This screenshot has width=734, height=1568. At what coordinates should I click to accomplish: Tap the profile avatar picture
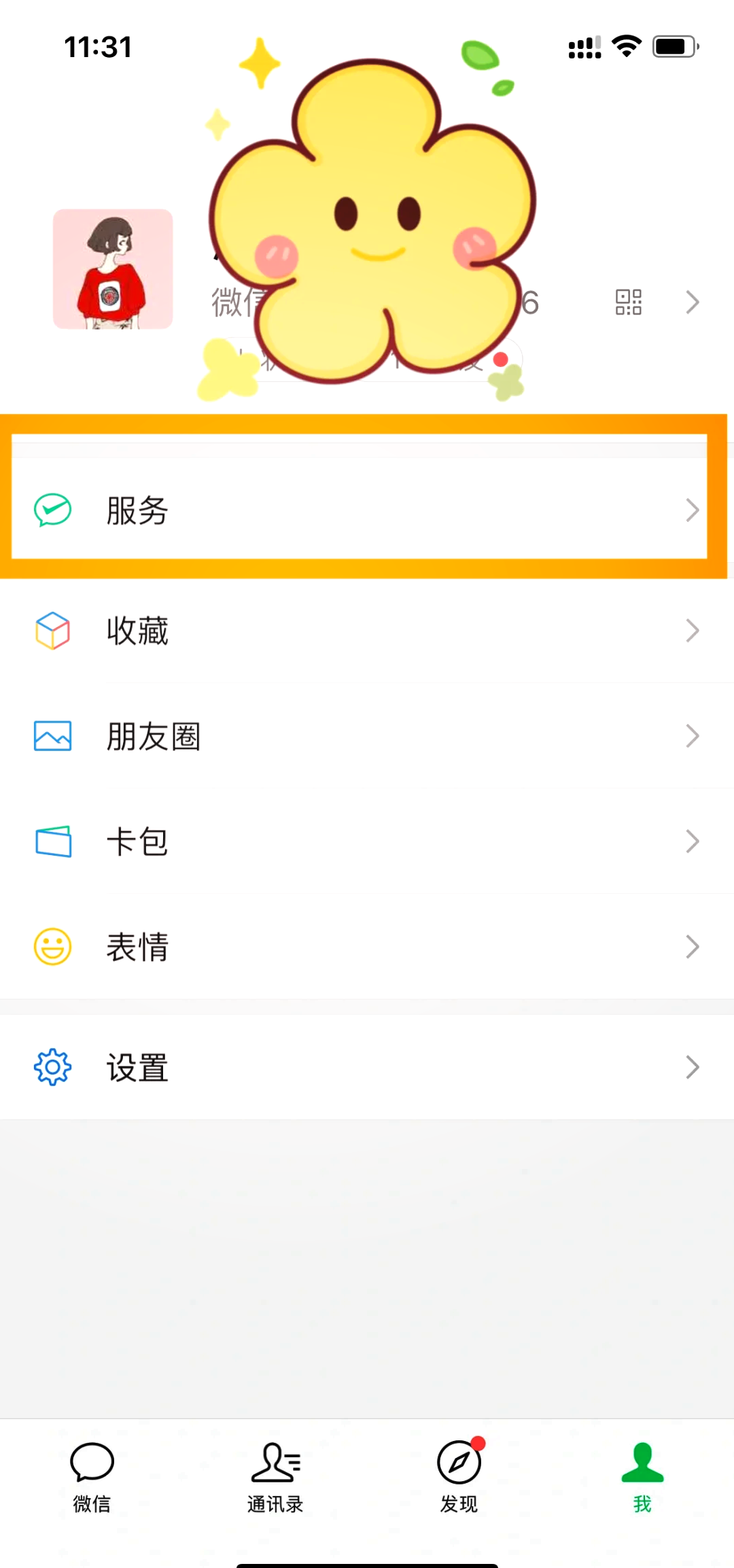pos(113,269)
